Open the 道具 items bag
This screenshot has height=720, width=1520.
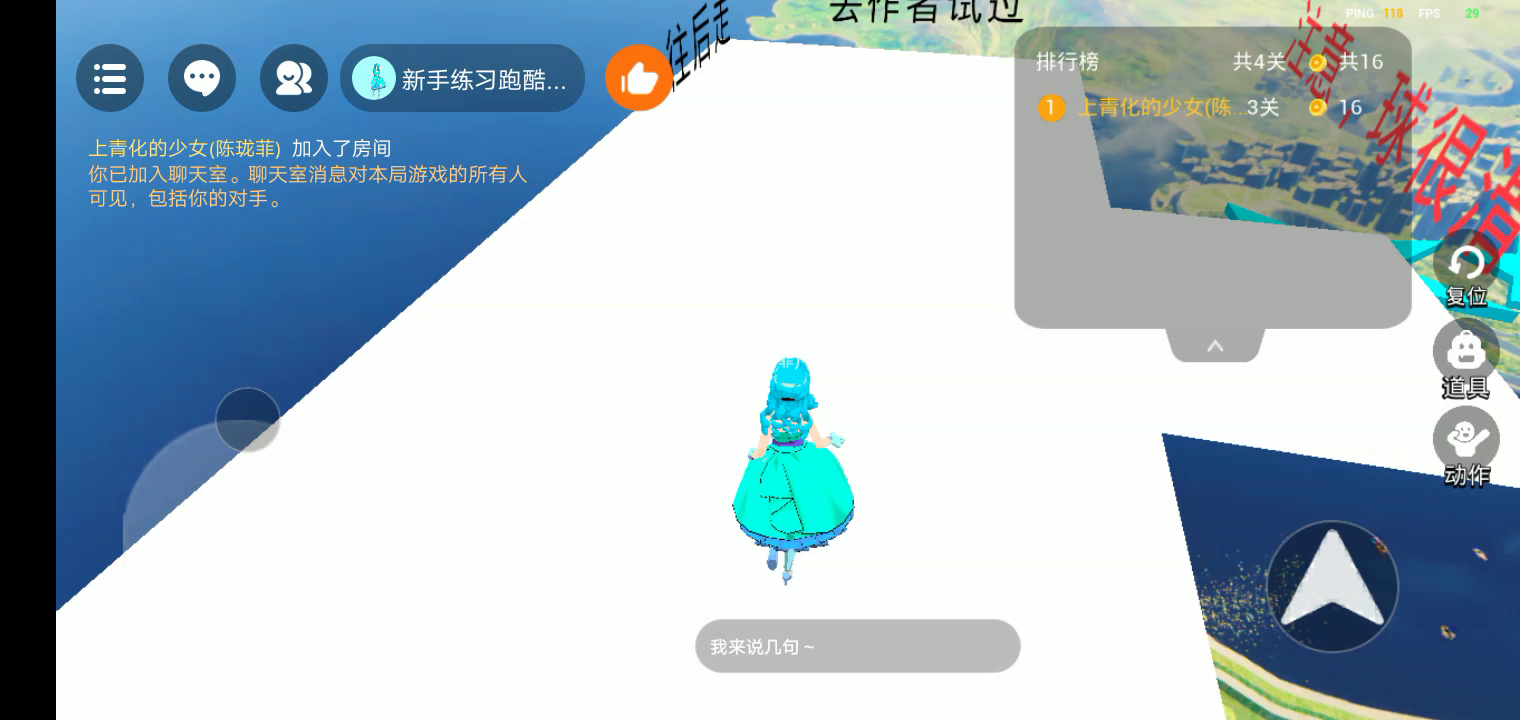click(x=1466, y=353)
